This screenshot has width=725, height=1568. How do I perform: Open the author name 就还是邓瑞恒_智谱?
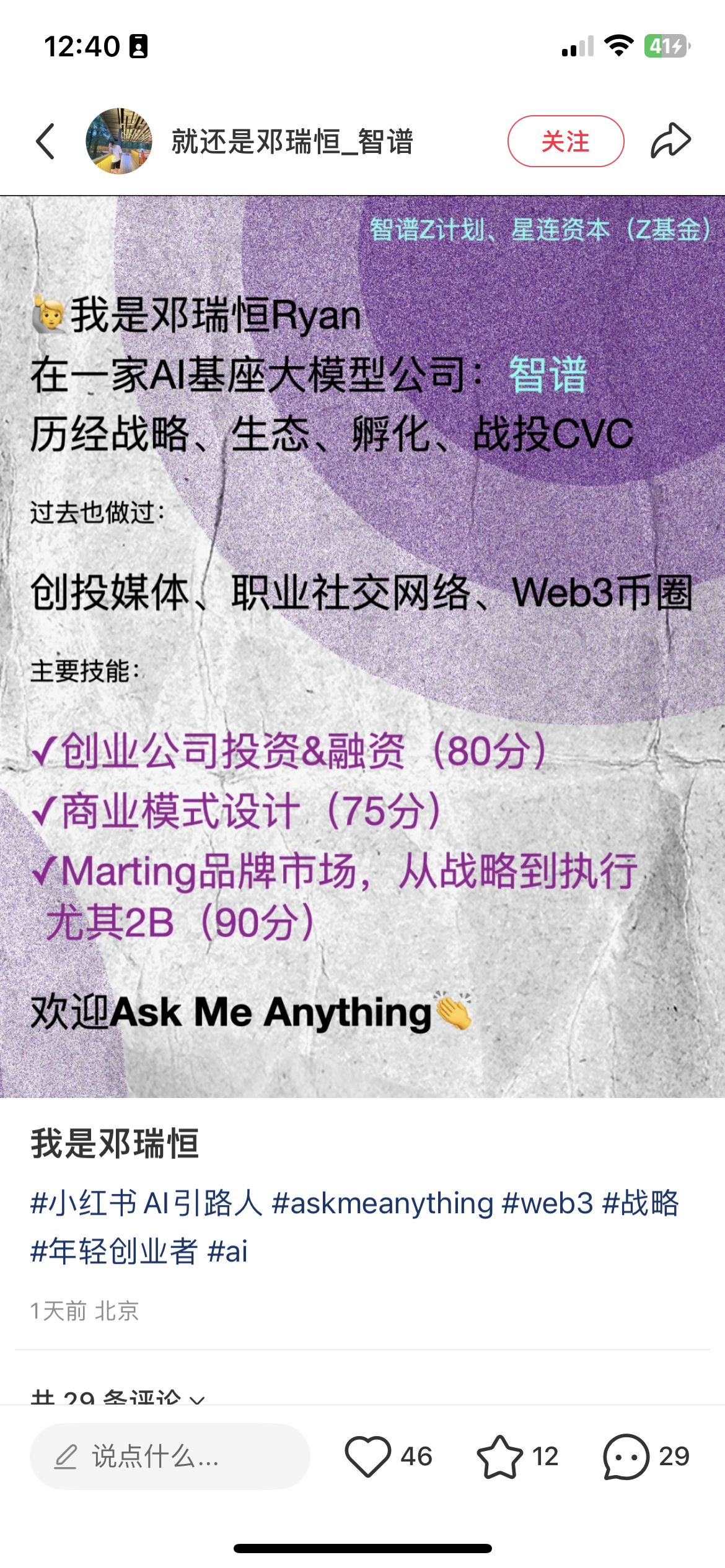tap(292, 142)
